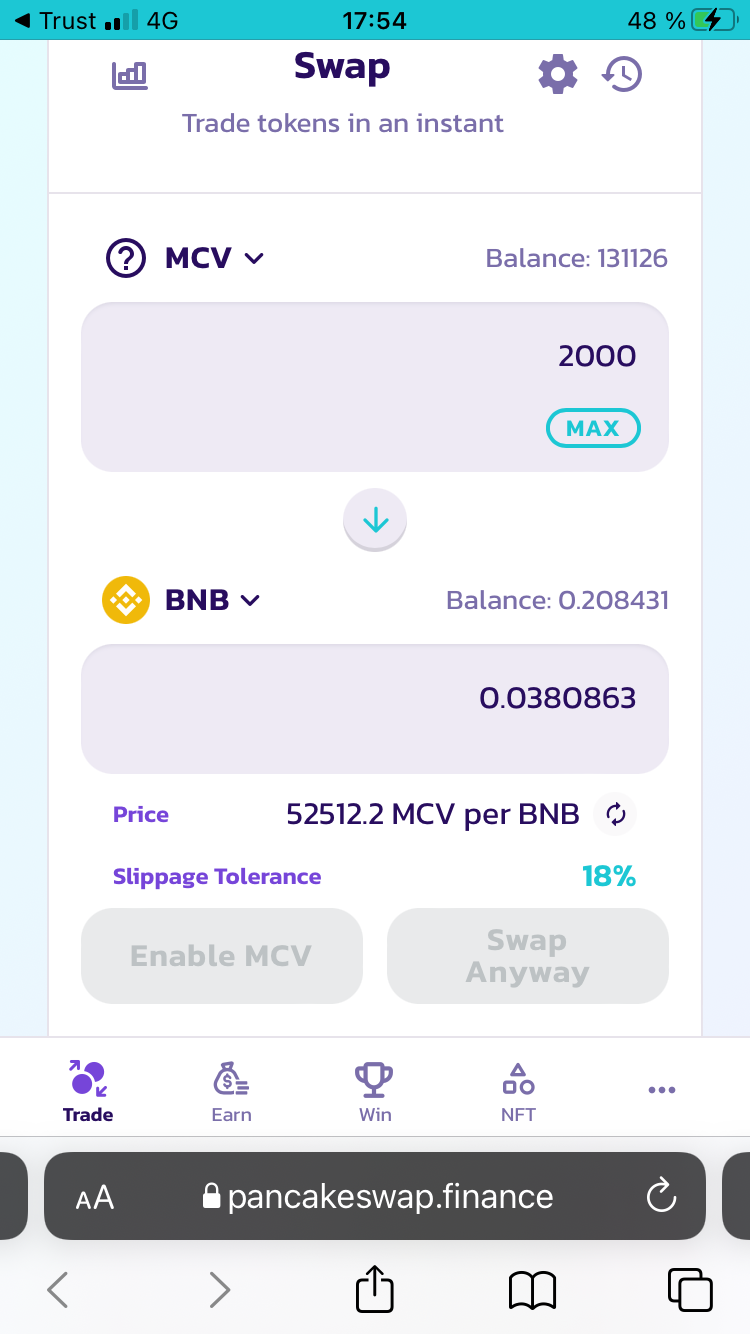Invert the displayed price rate
750x1334 pixels.
click(x=616, y=815)
